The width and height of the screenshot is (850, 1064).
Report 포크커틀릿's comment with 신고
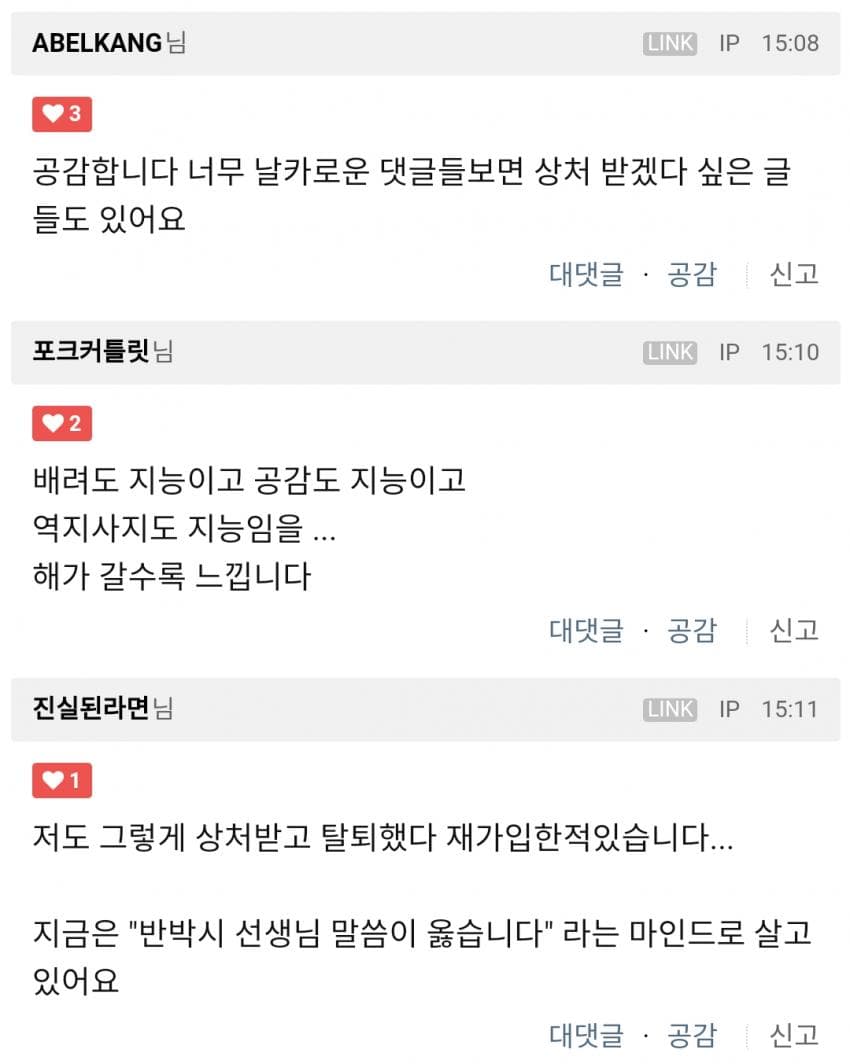(794, 630)
